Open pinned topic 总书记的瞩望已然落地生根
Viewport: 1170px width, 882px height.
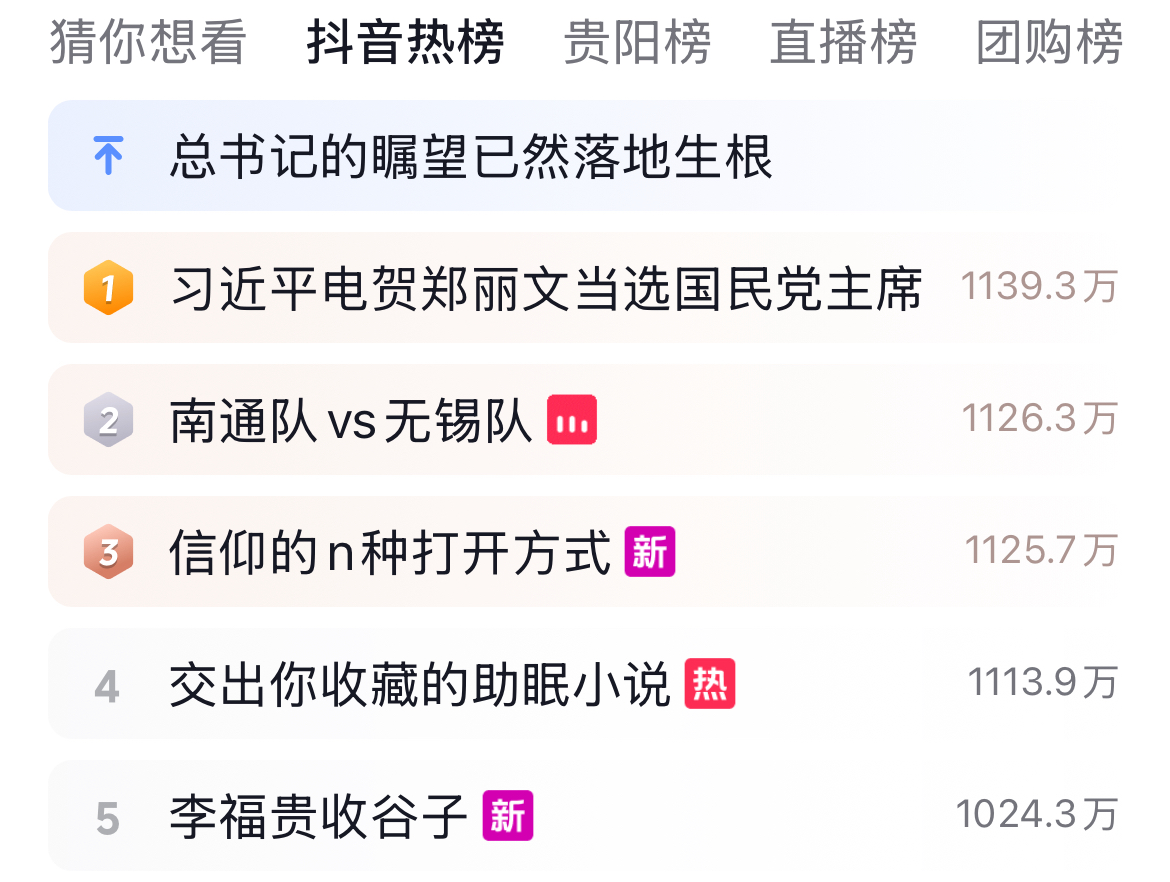pyautogui.click(x=470, y=157)
